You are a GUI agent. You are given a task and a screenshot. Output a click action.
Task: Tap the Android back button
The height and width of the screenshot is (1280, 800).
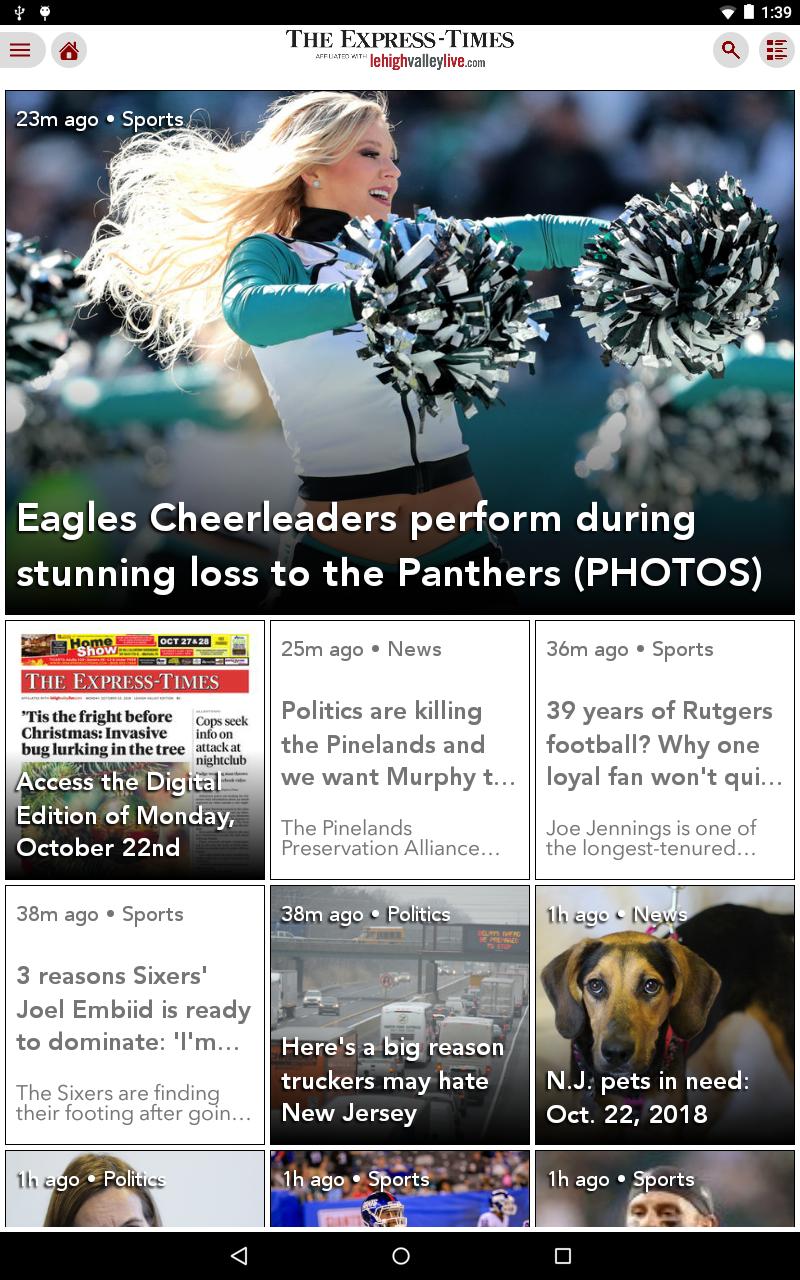(x=239, y=1256)
